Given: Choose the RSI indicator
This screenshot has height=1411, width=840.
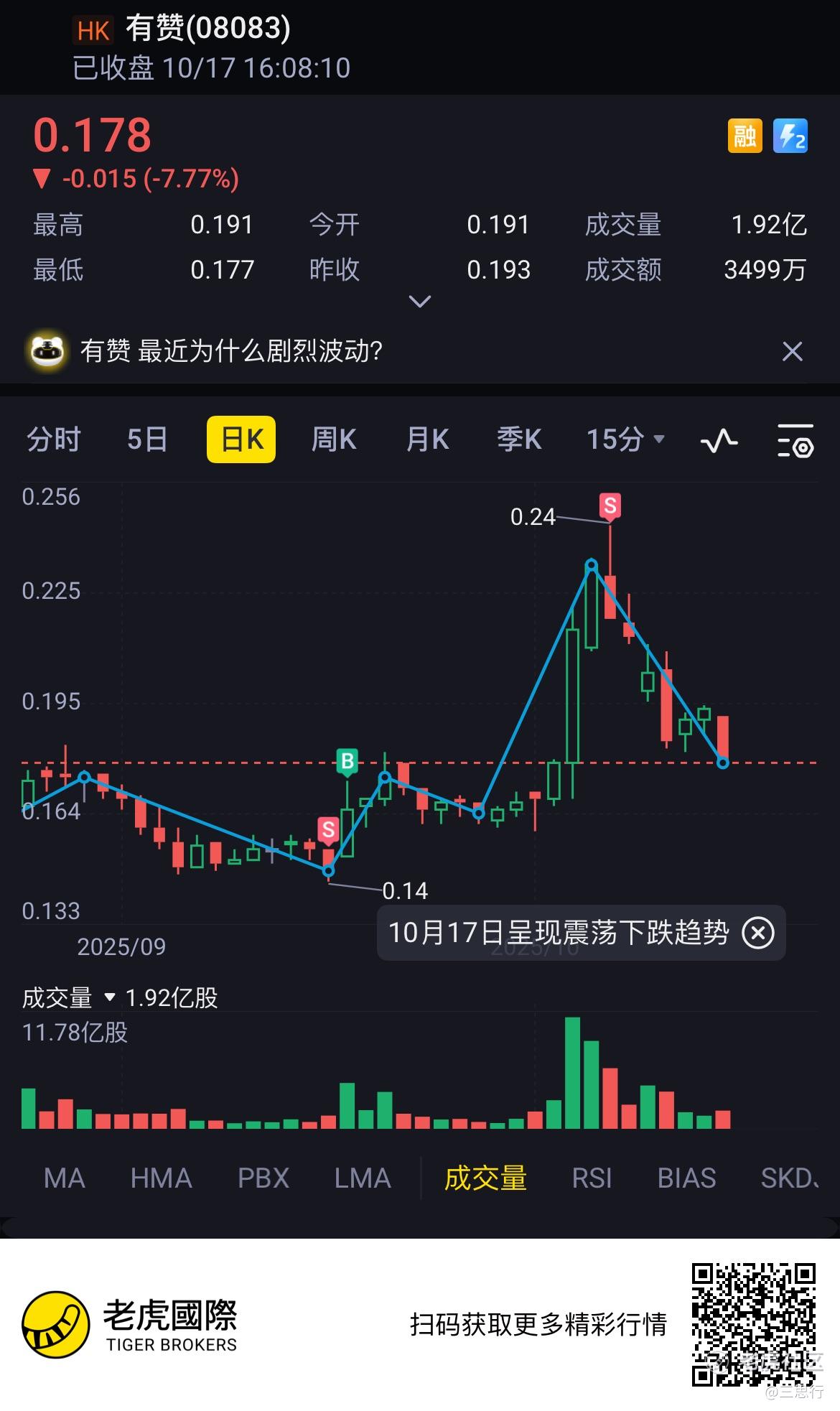Looking at the screenshot, I should [x=592, y=1178].
